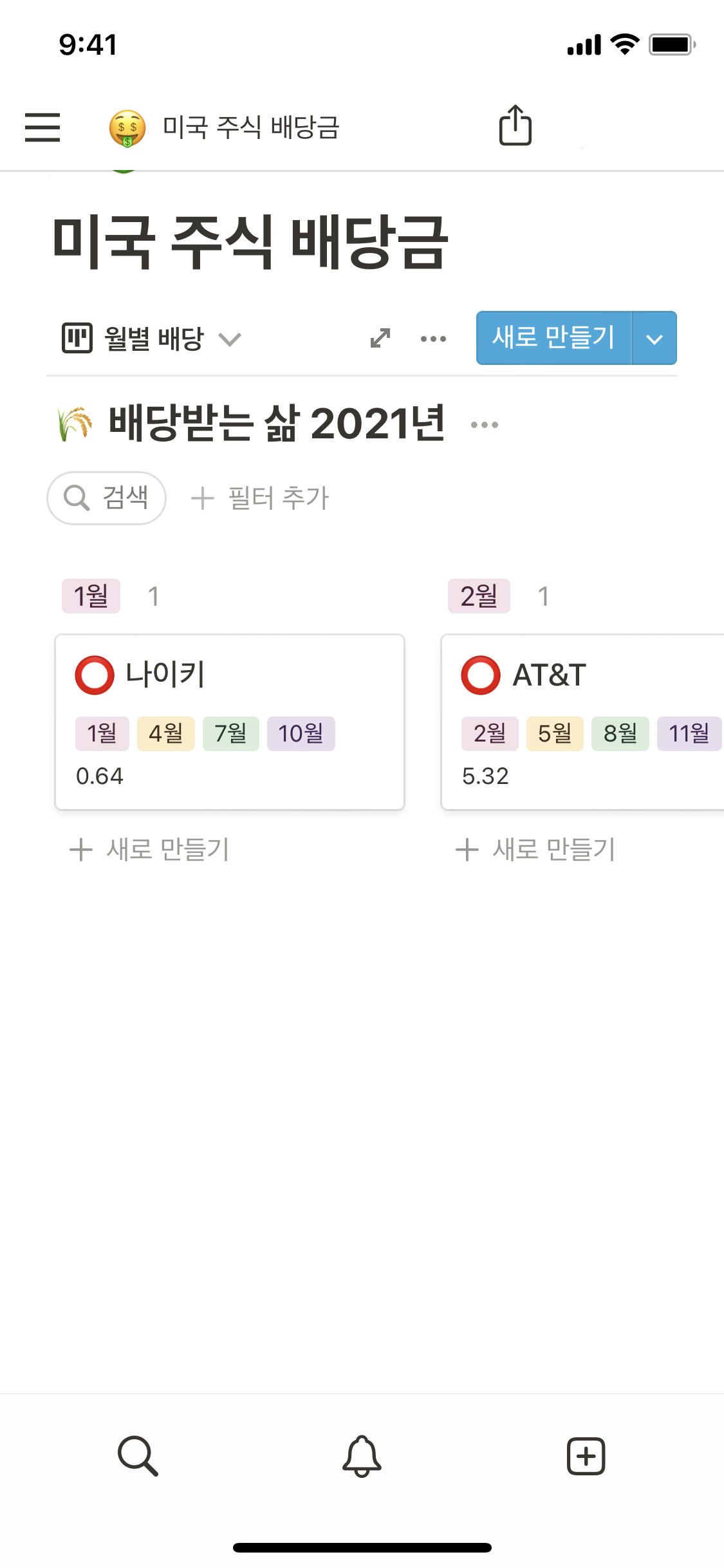Expand the database to full page
724x1568 pixels.
380,339
